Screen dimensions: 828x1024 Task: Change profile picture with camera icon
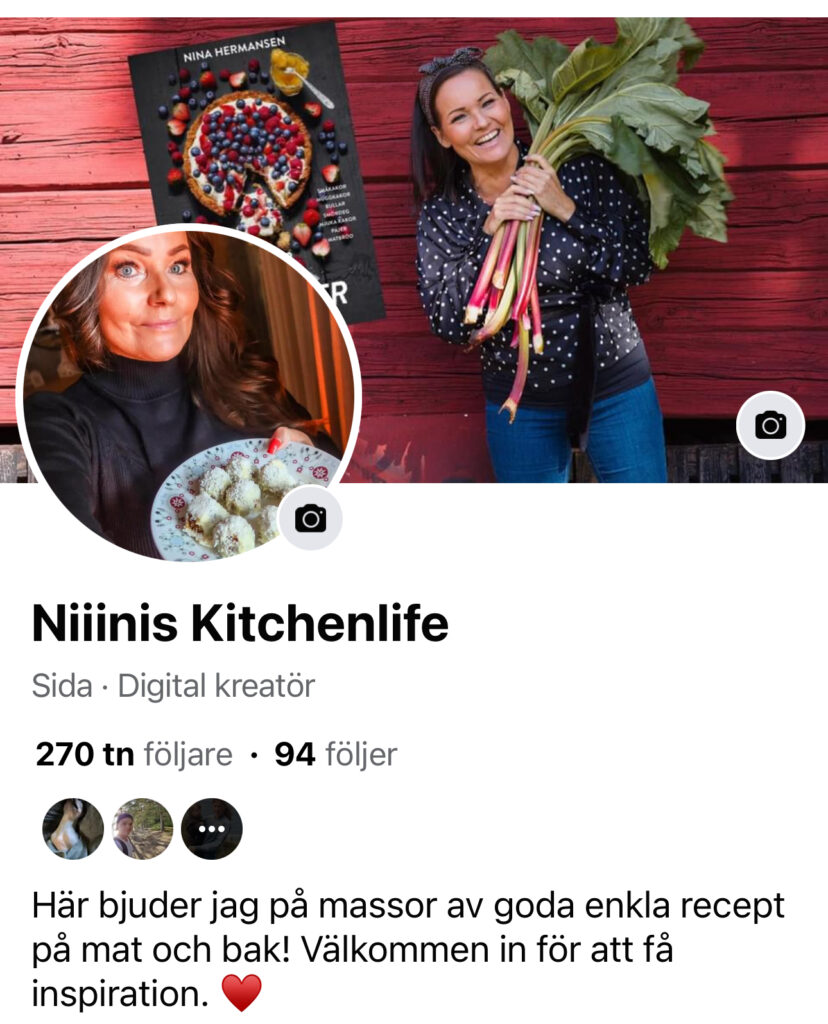click(x=310, y=518)
